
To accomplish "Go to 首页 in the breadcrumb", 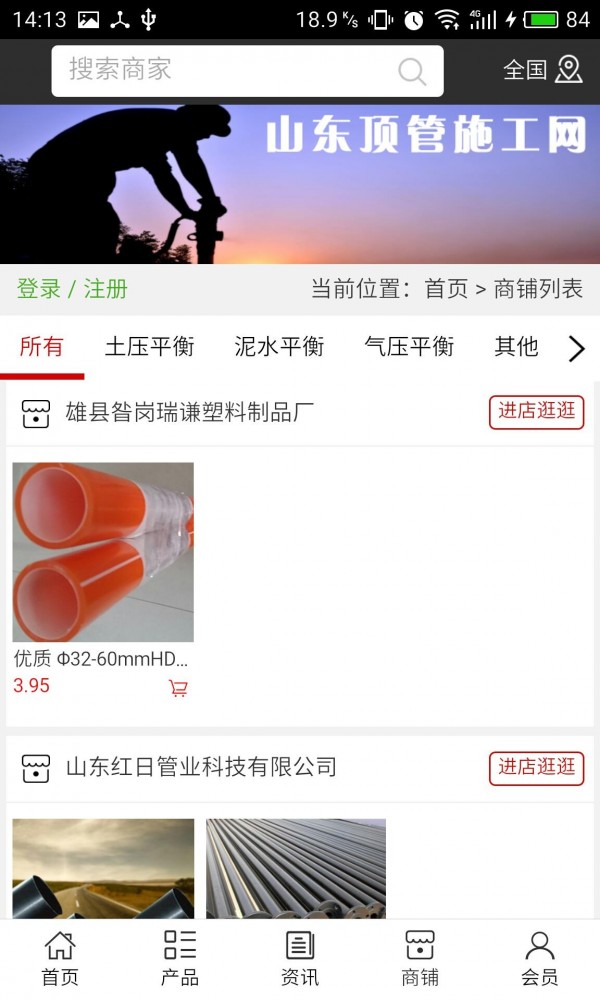I will click(x=446, y=289).
